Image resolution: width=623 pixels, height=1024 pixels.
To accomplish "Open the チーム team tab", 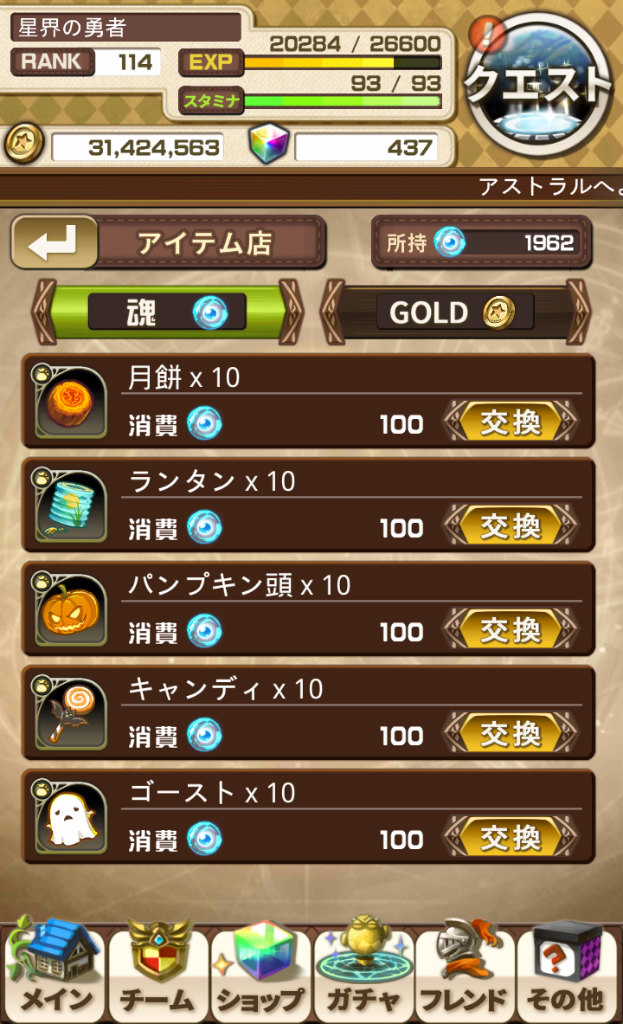I will 158,968.
